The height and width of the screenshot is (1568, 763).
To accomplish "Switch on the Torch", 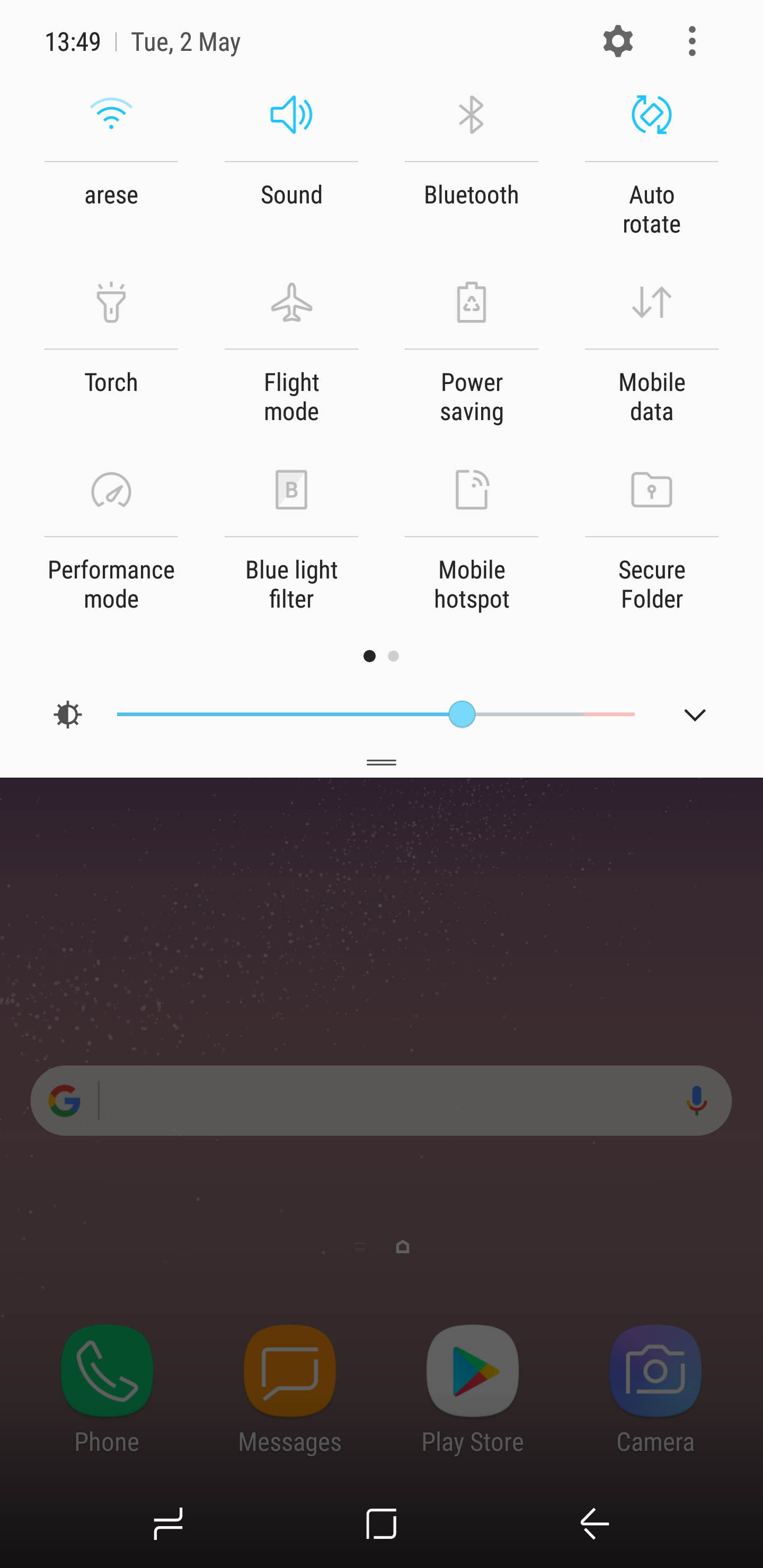I will coord(111,302).
